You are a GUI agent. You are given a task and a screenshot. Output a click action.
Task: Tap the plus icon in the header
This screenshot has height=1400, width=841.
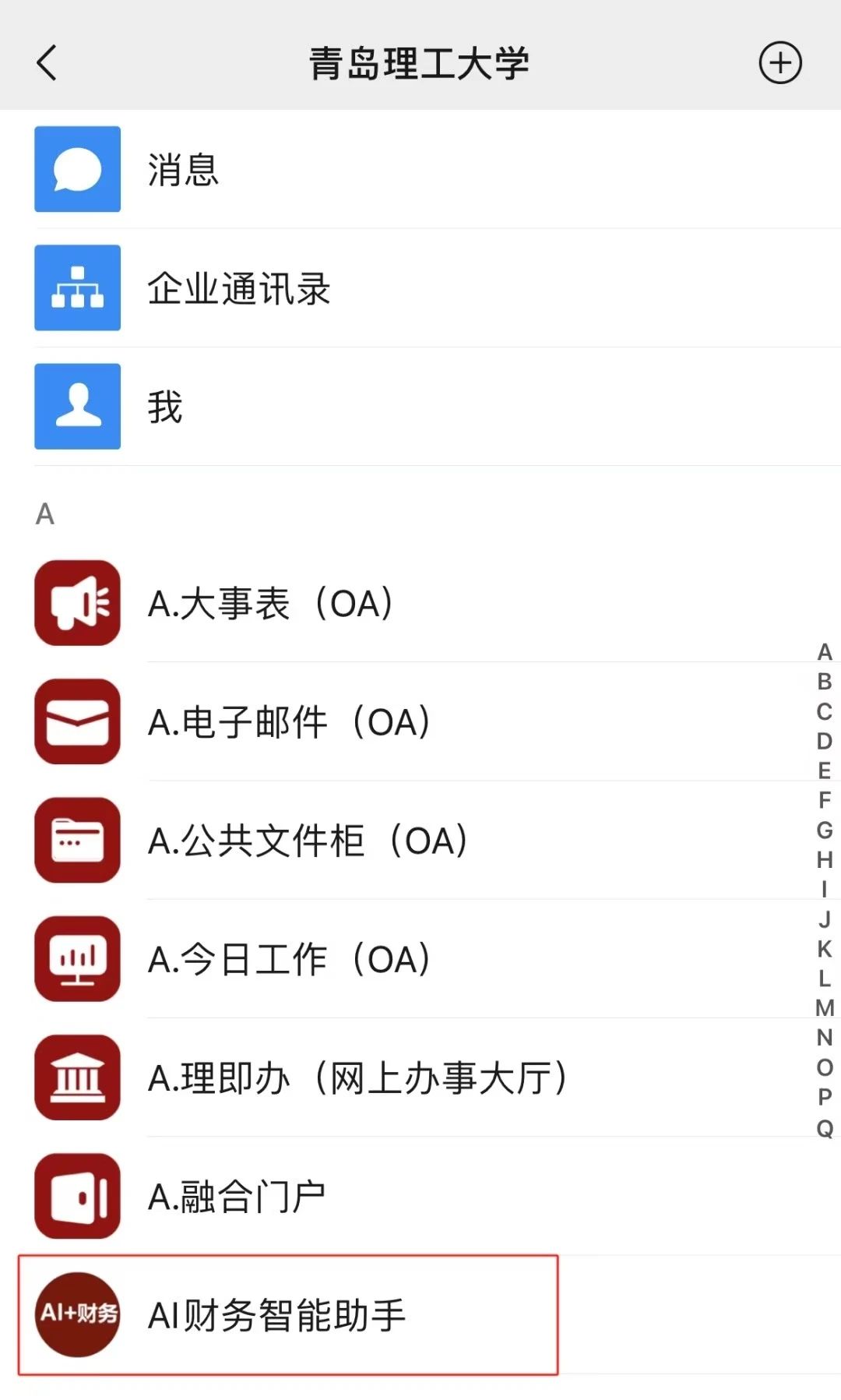[780, 63]
